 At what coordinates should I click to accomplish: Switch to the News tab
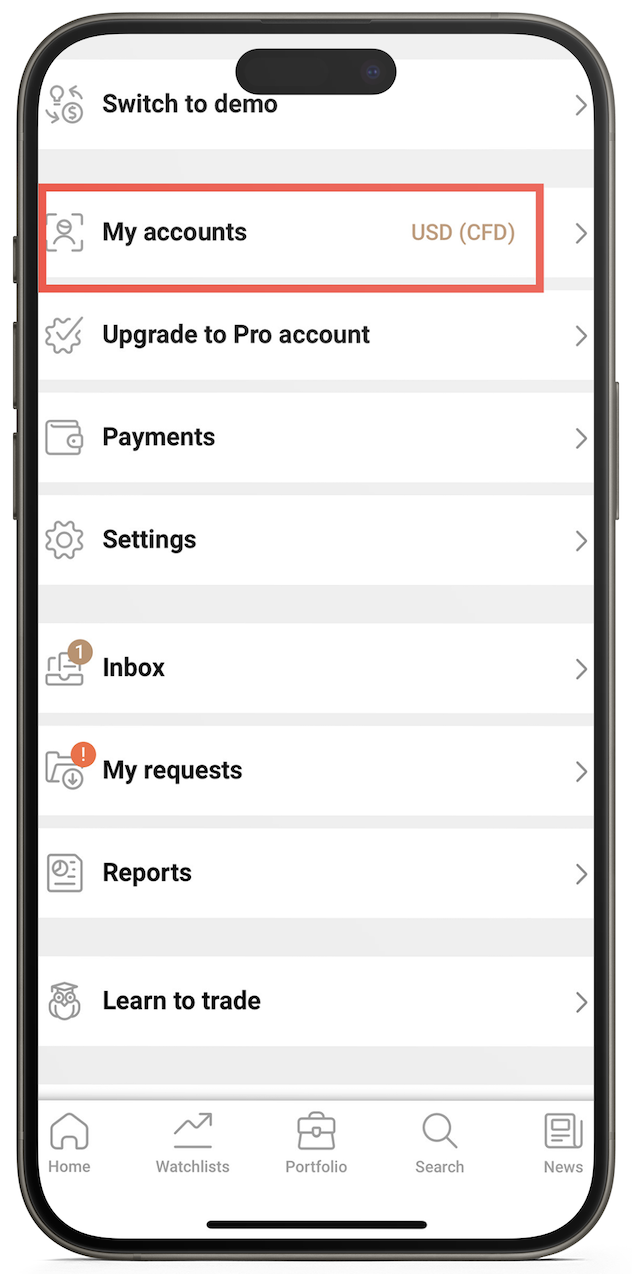coord(563,1144)
